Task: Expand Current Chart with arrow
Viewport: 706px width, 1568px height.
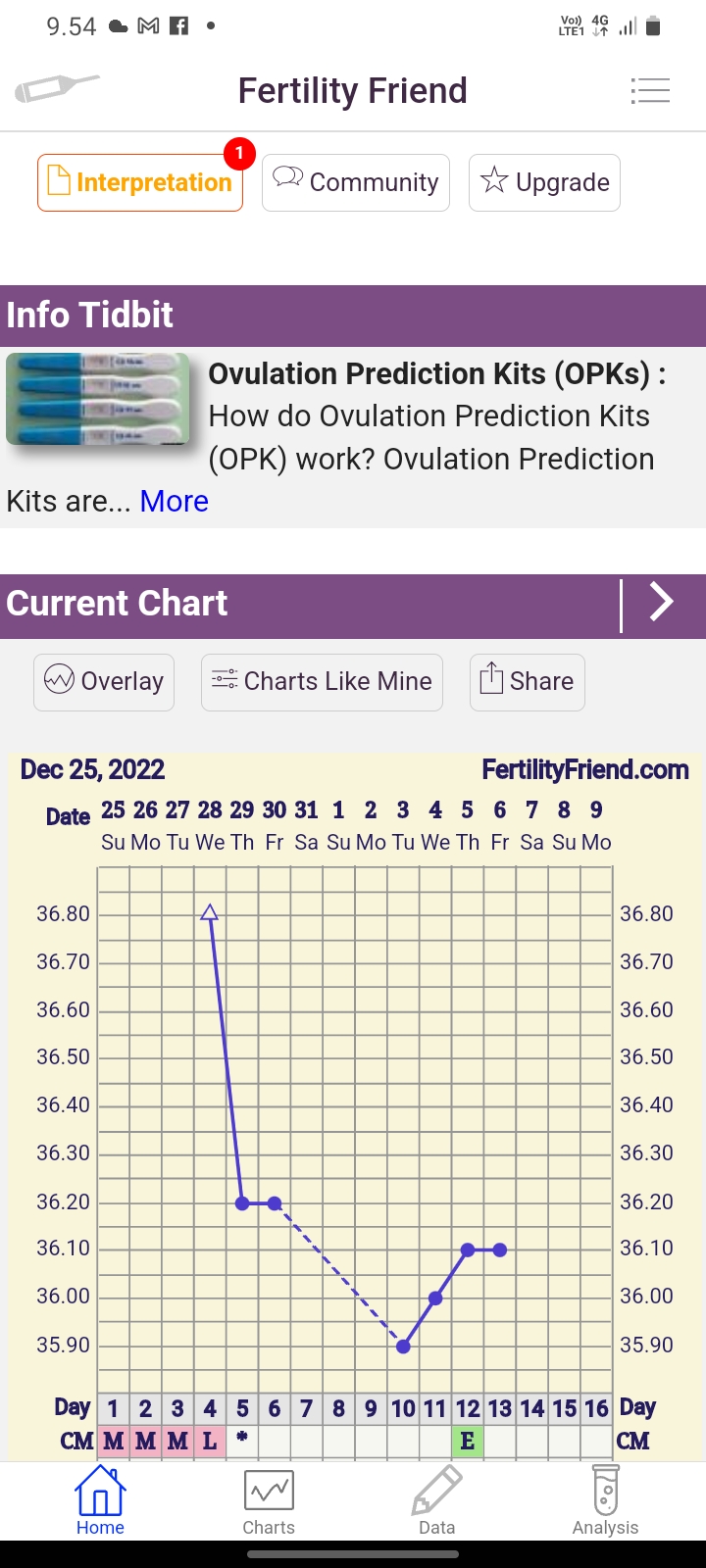Action: coord(662,603)
